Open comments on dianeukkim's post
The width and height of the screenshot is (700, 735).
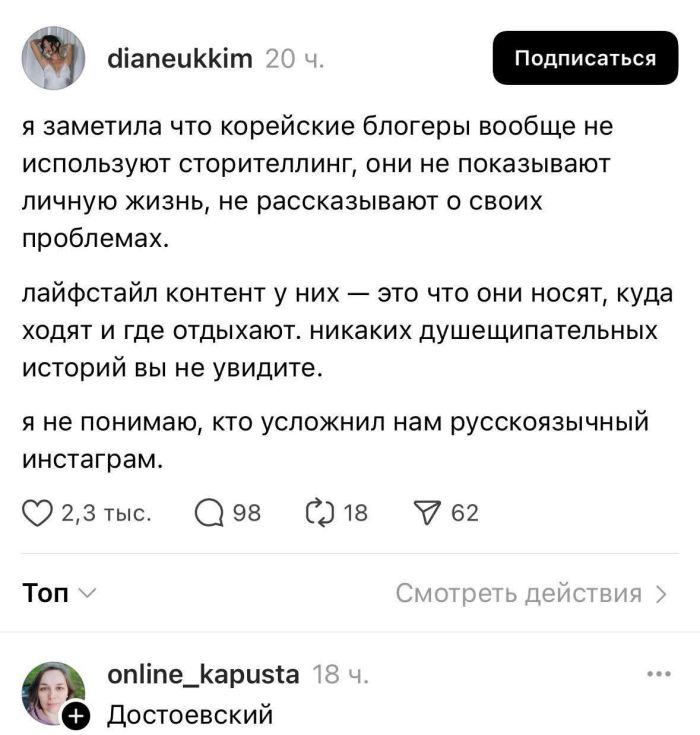(x=210, y=513)
